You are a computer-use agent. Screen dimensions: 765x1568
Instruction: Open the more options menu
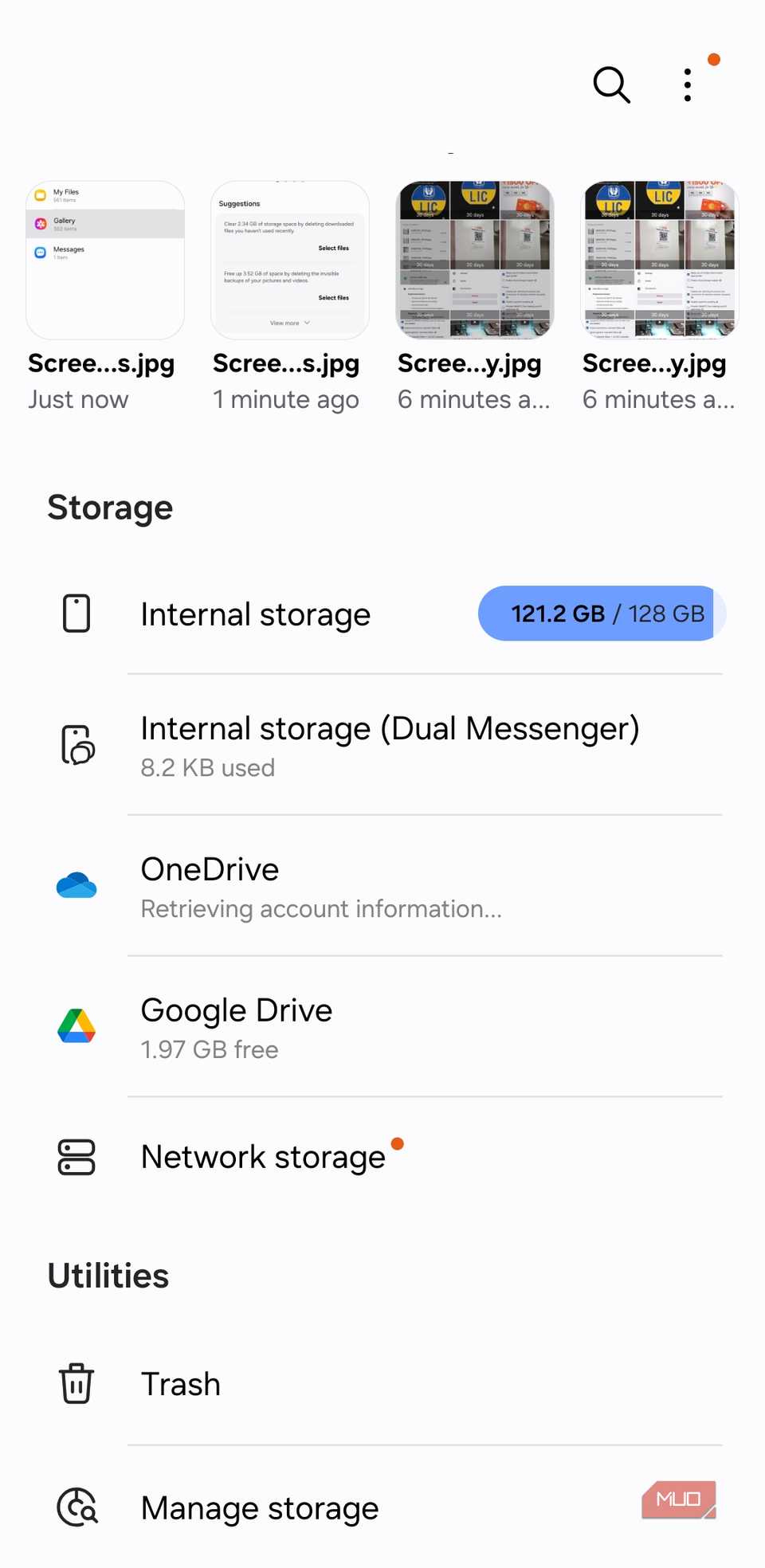click(x=687, y=84)
